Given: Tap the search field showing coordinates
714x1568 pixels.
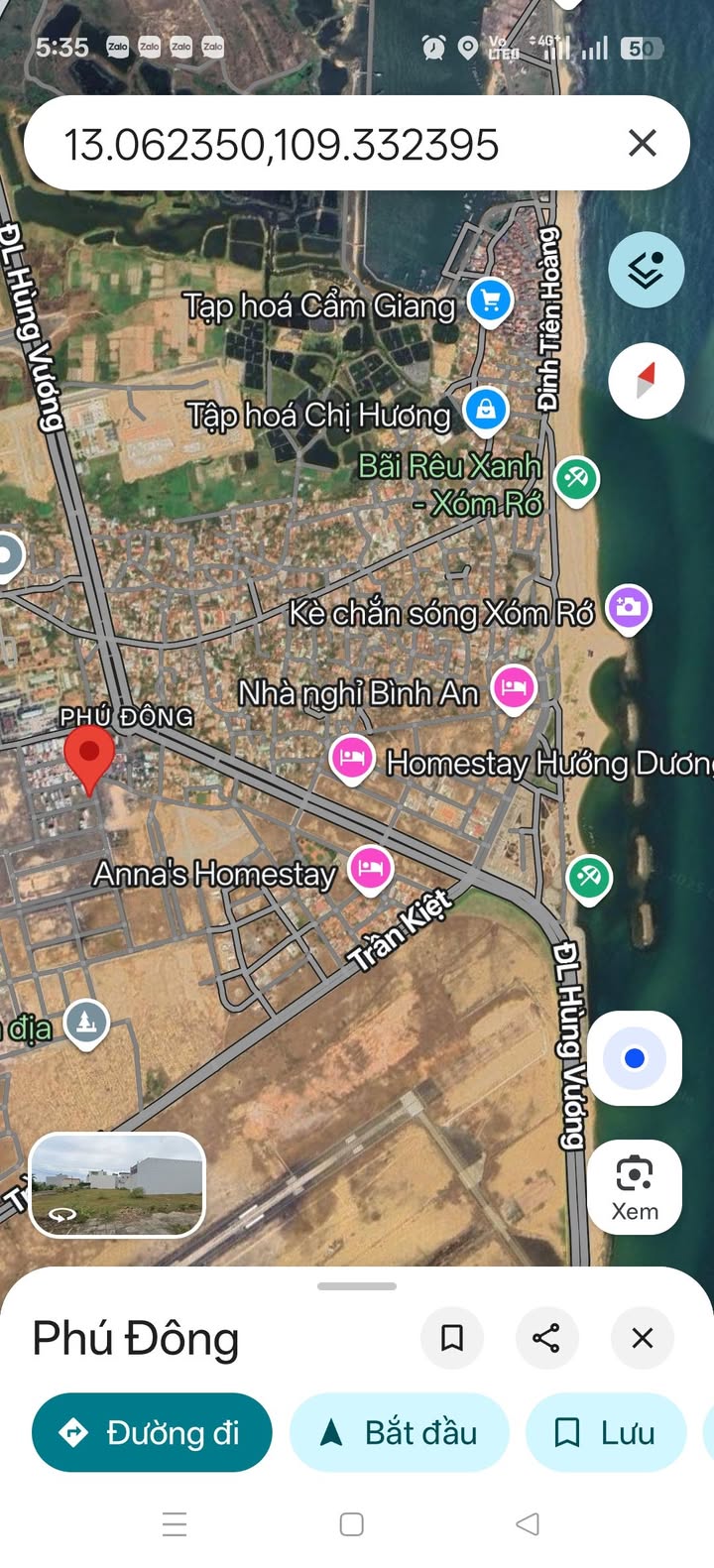Looking at the screenshot, I should pos(297,145).
